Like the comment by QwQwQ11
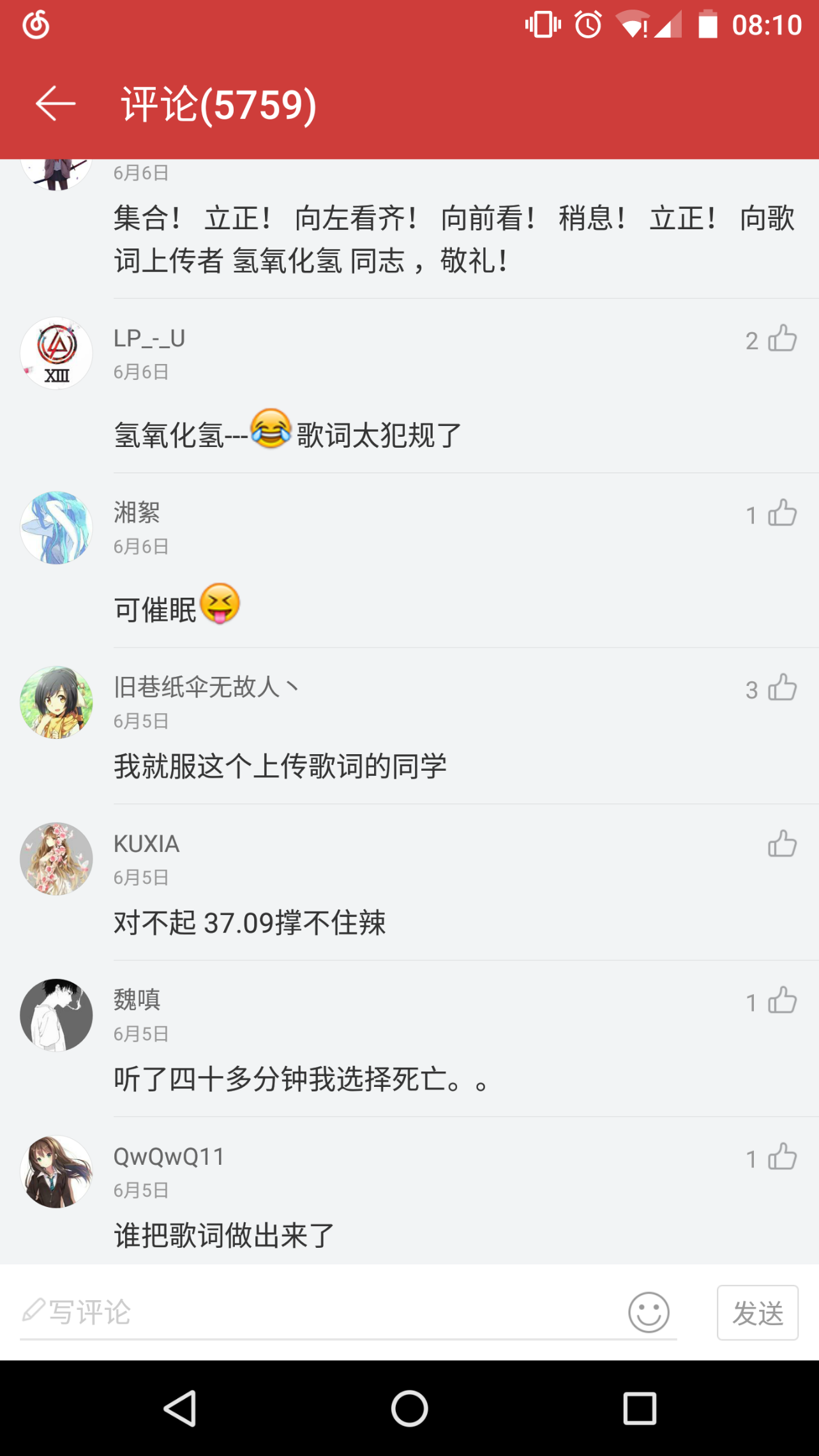This screenshot has width=819, height=1456. pos(781,1157)
